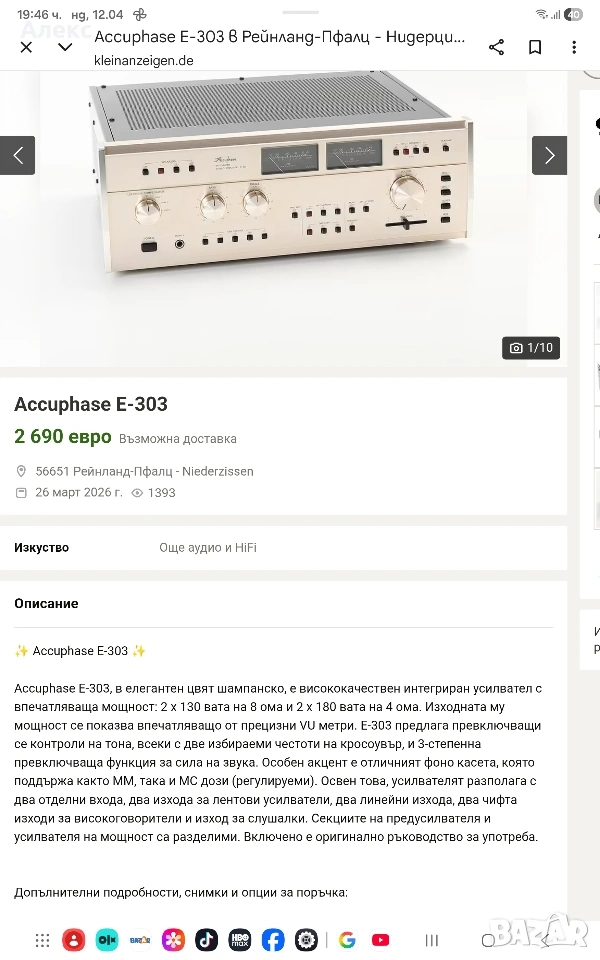Open the browser overflow menu

coord(573,47)
